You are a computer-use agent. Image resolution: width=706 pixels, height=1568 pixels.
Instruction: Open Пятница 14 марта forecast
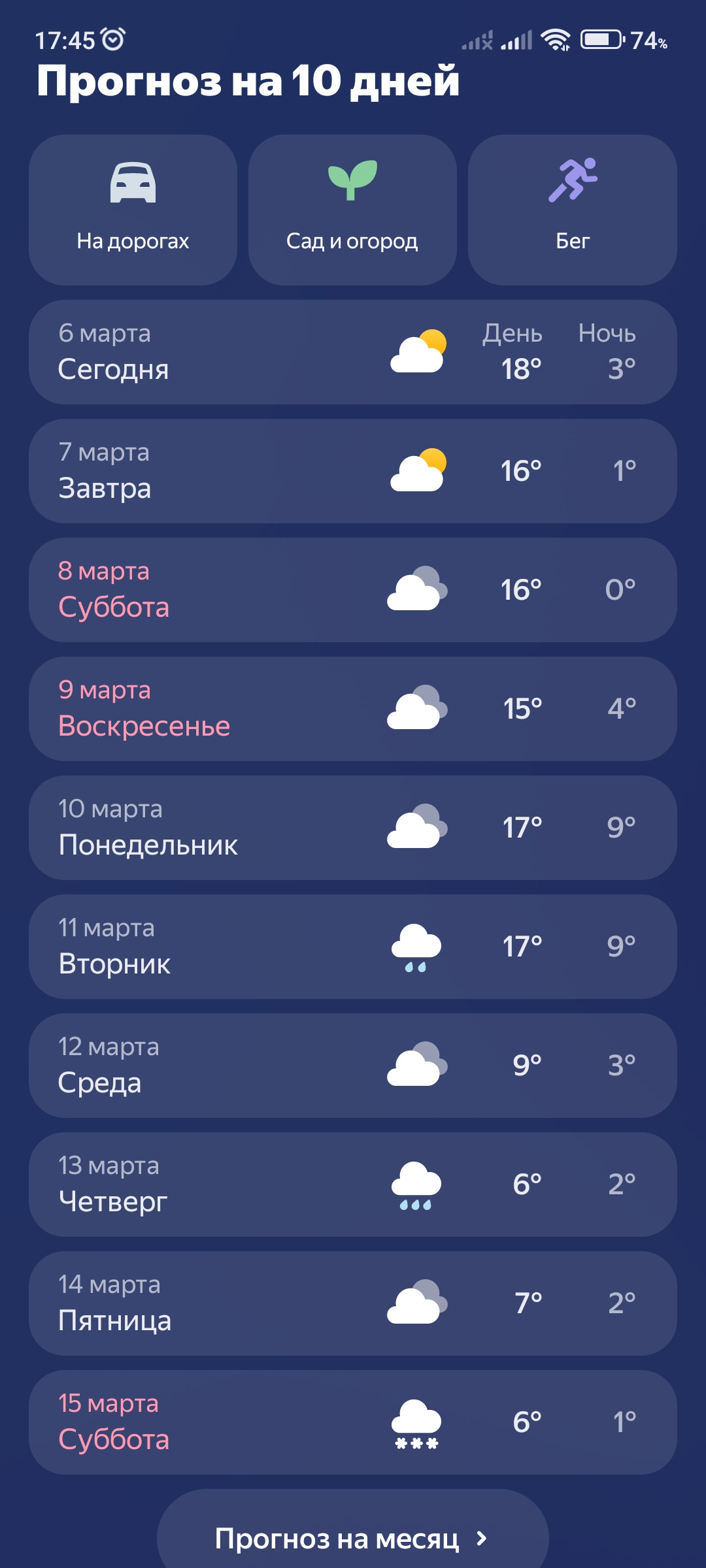click(352, 1303)
